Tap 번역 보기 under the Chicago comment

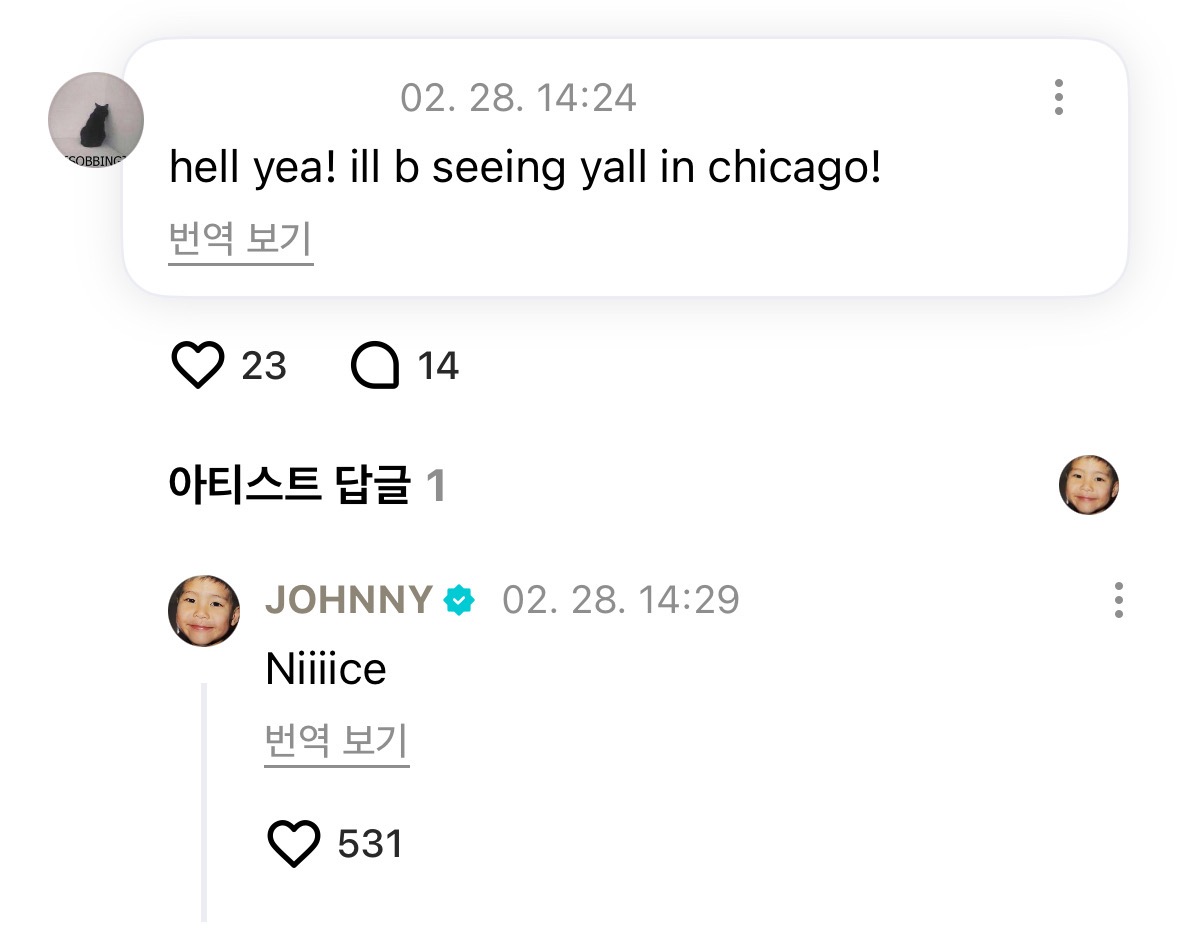tap(241, 241)
